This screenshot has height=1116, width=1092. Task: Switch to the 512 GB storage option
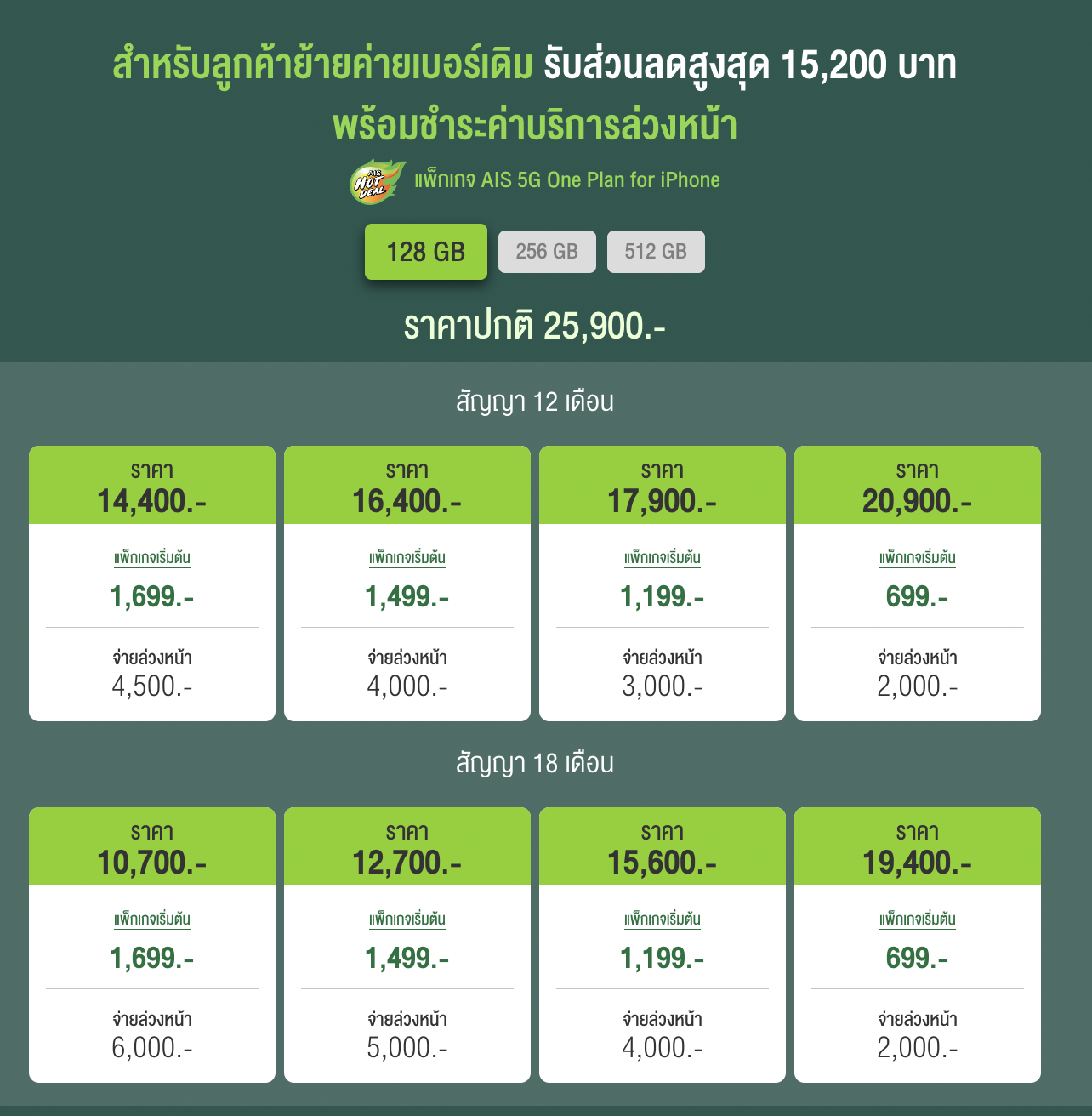(x=656, y=252)
